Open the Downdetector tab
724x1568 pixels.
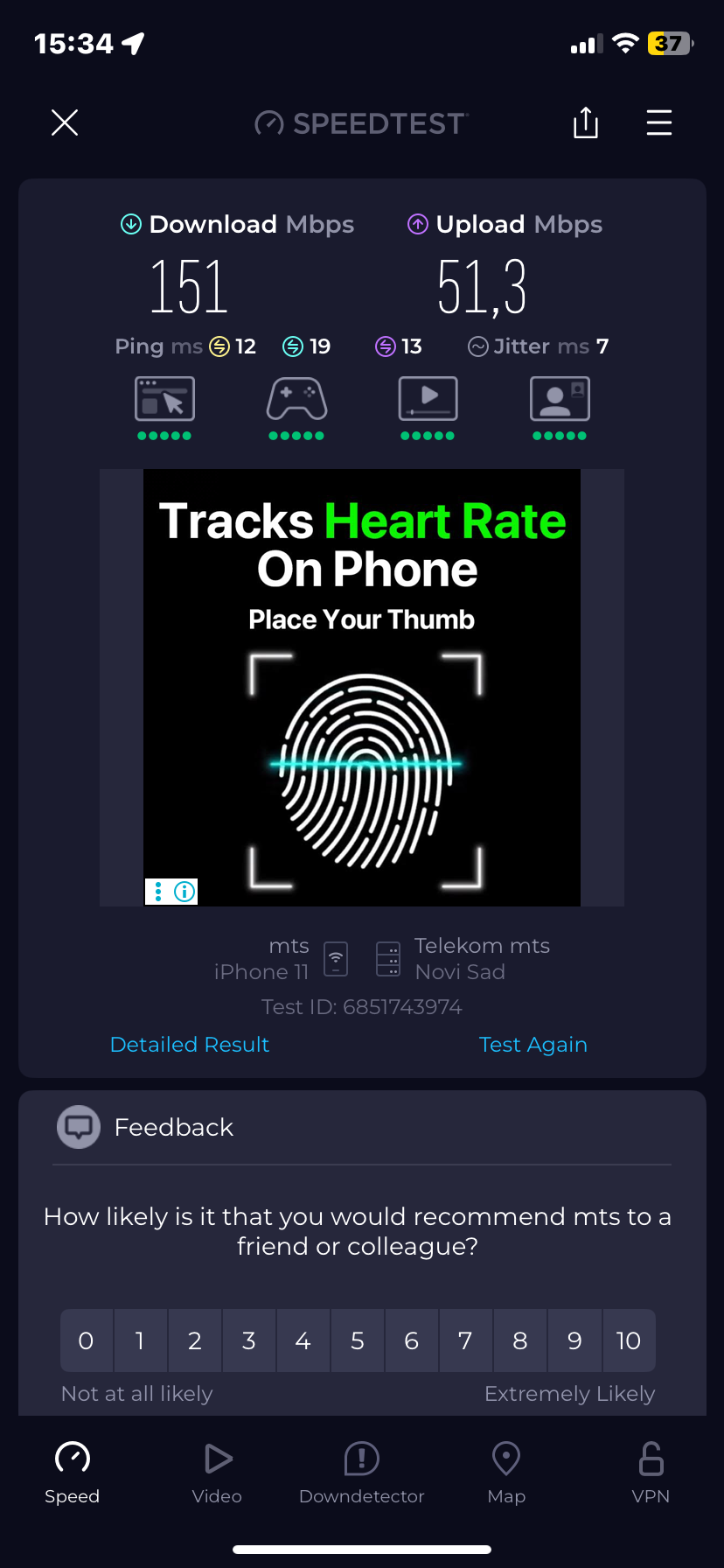(361, 1473)
